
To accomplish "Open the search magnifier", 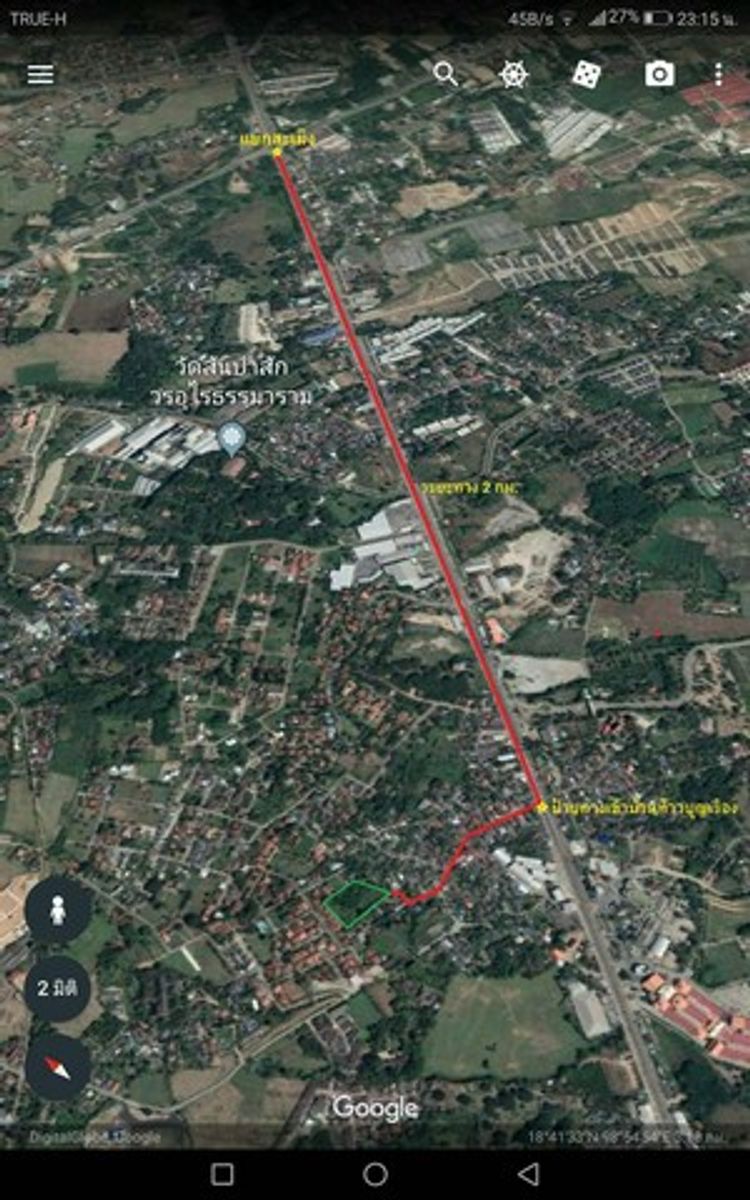I will [446, 74].
